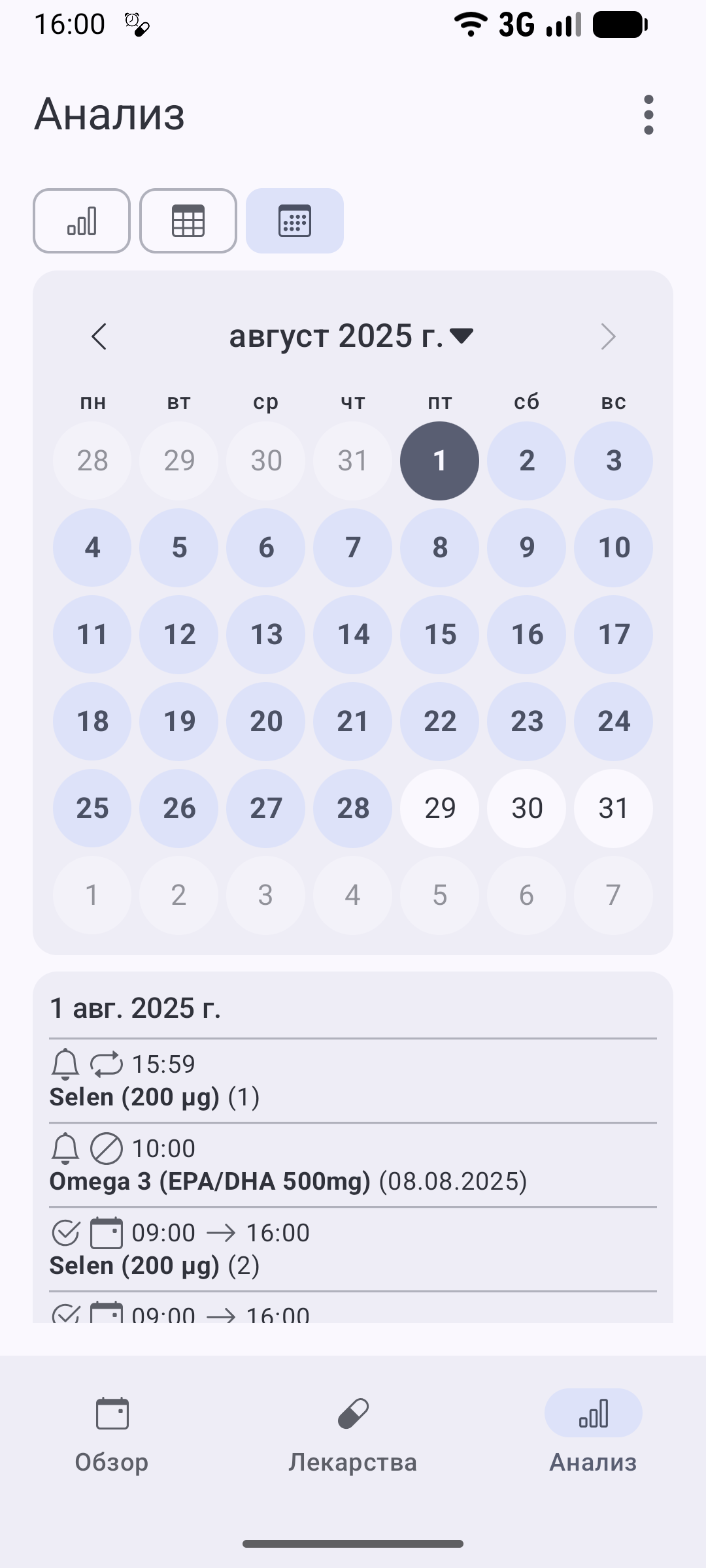Screen dimensions: 706x1568
Task: Select August 2 in the calendar
Action: [527, 461]
